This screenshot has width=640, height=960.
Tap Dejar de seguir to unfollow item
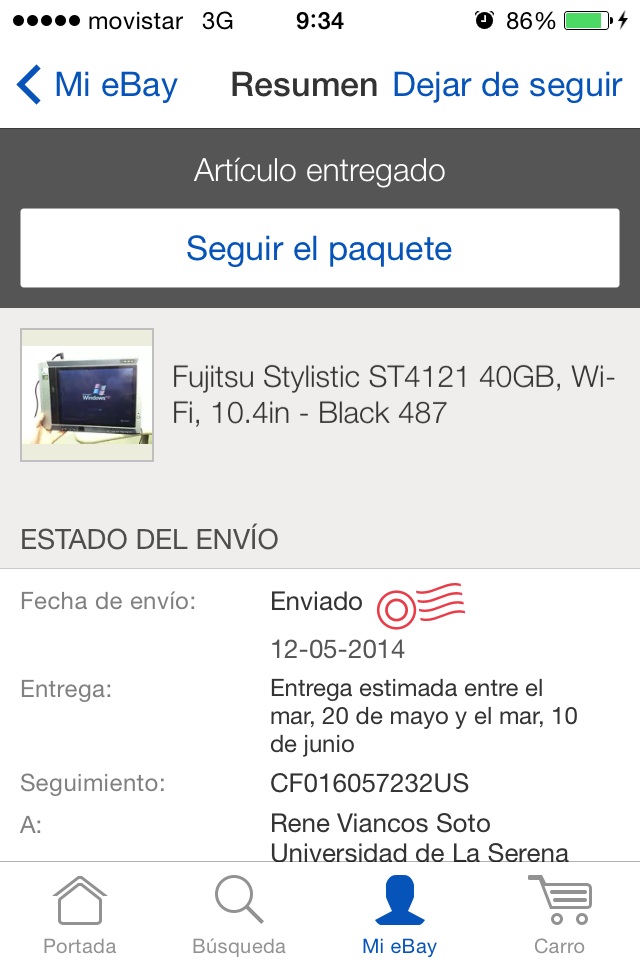point(507,85)
